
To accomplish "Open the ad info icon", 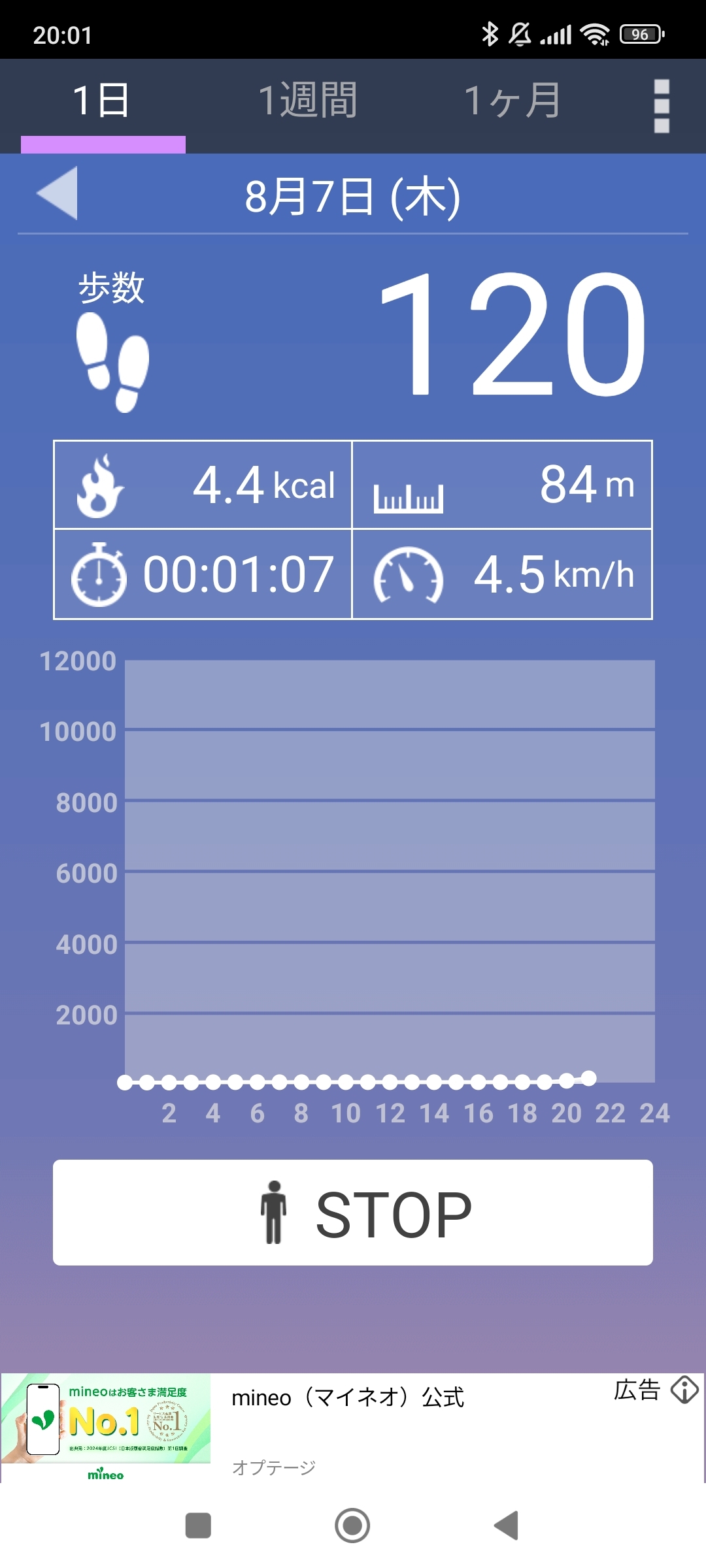I will (x=684, y=1390).
